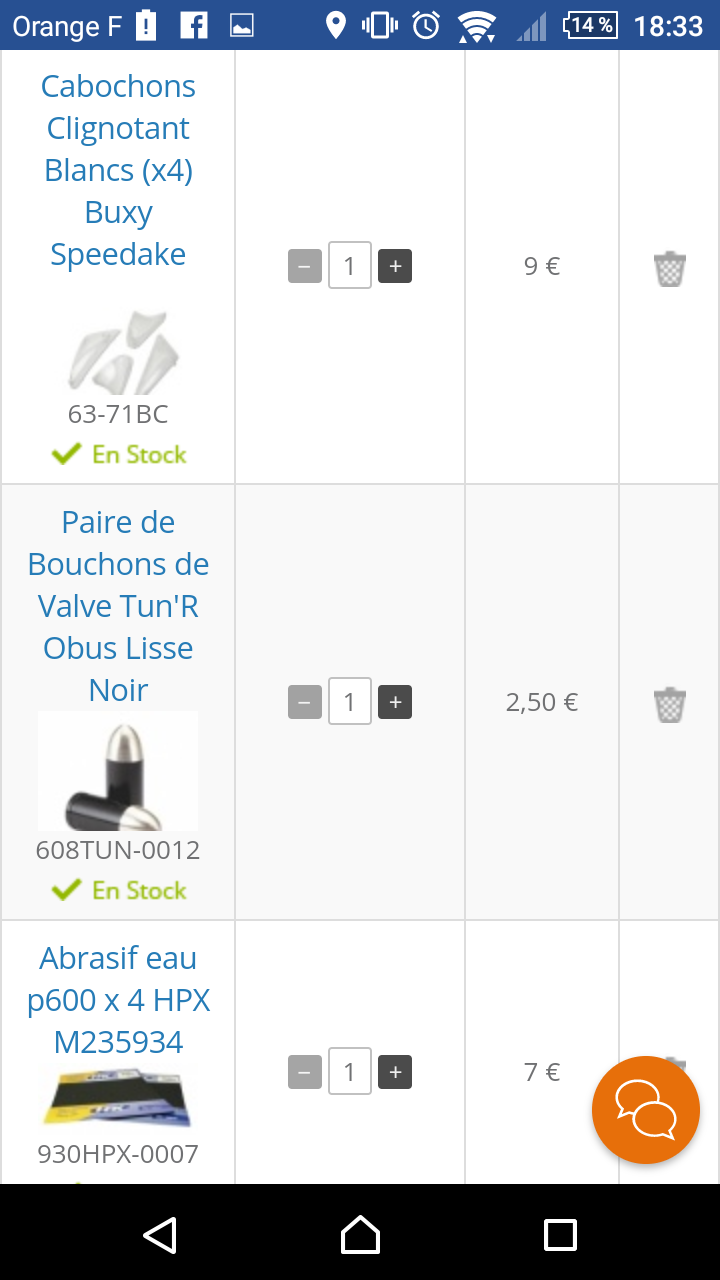Open Paire de Bouchons de Valve link
The width and height of the screenshot is (720, 1280).
pyautogui.click(x=118, y=606)
